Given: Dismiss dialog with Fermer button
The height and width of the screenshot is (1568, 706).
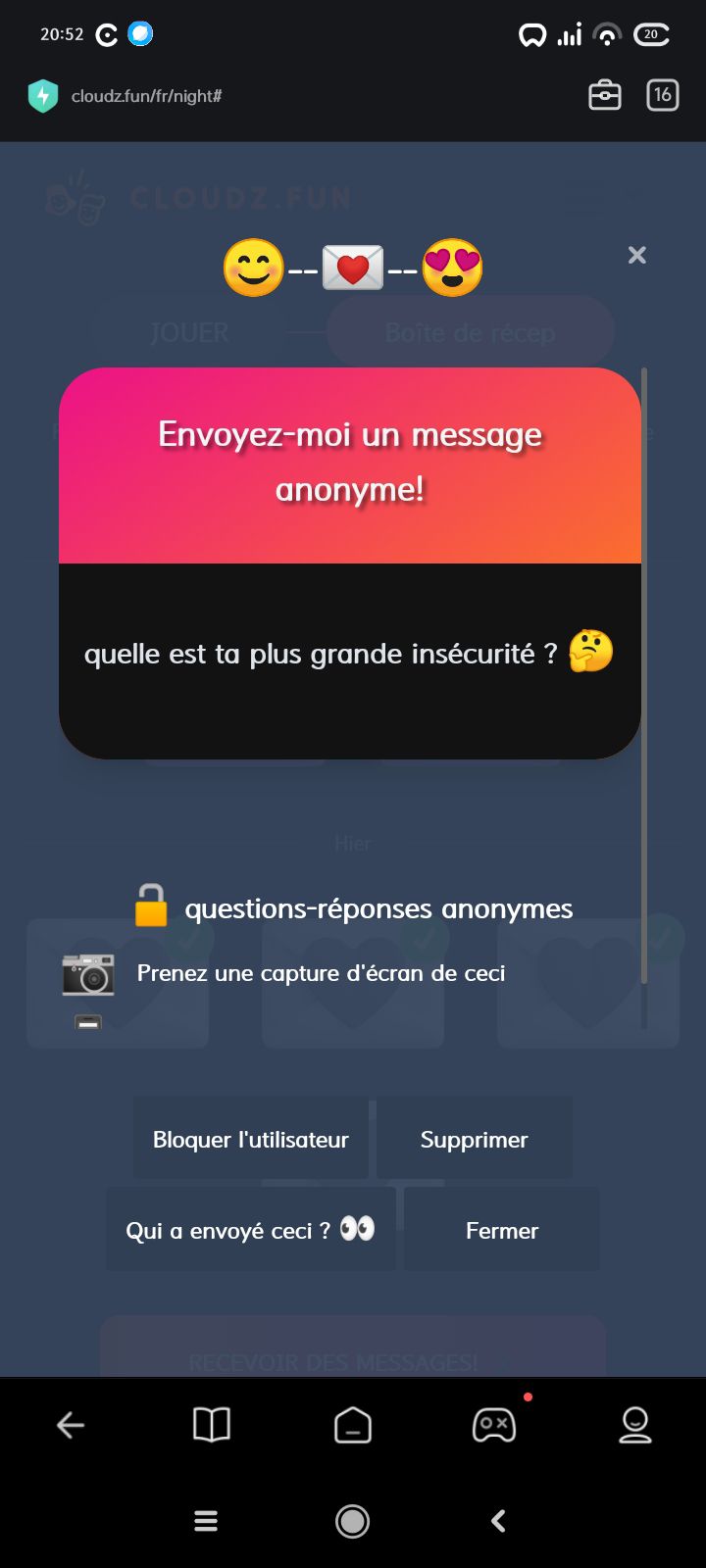Looking at the screenshot, I should pyautogui.click(x=501, y=1230).
